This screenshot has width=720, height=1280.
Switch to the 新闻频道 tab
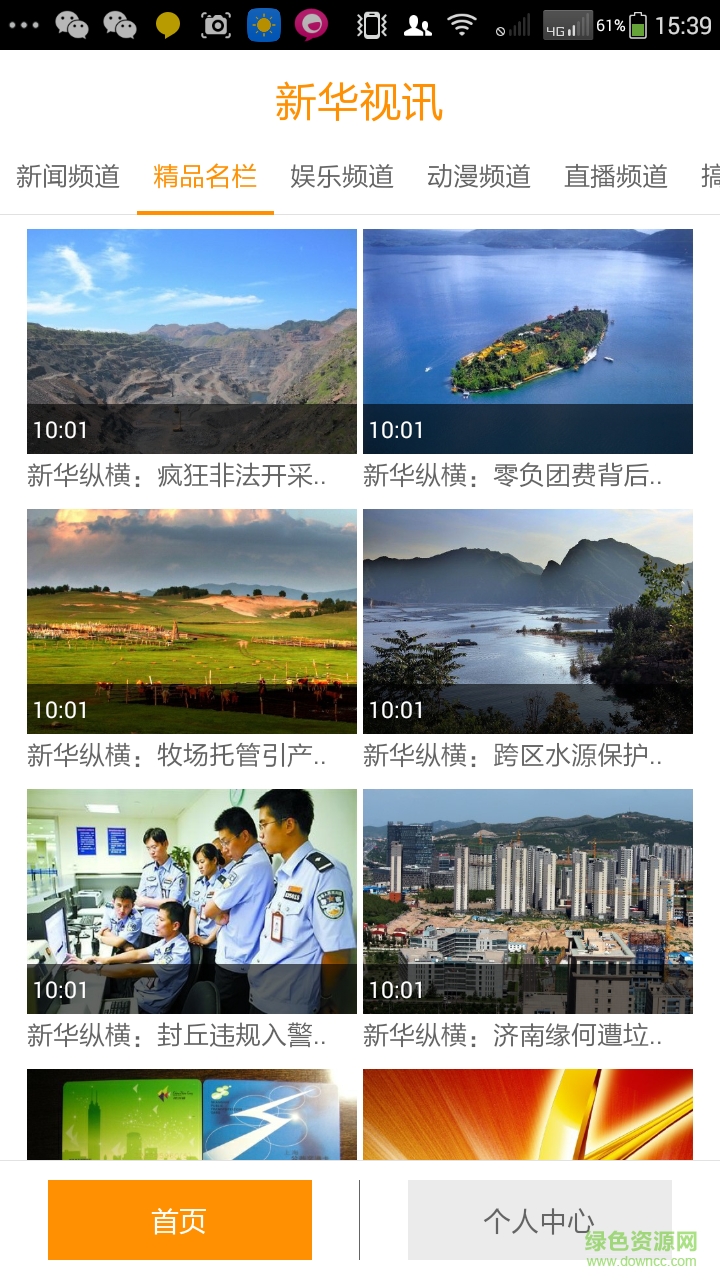[x=68, y=177]
